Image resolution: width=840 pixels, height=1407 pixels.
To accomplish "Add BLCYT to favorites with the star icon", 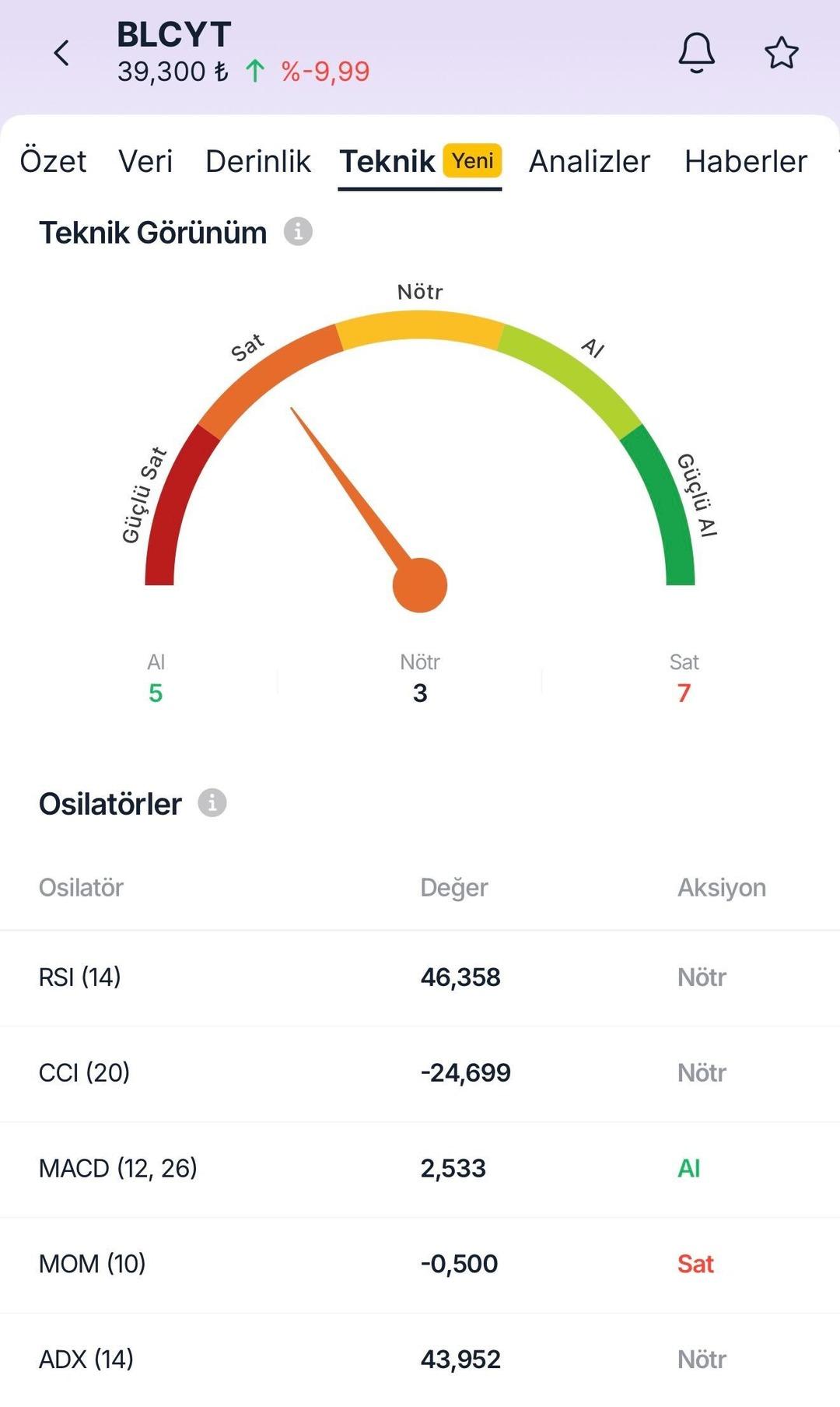I will [781, 52].
